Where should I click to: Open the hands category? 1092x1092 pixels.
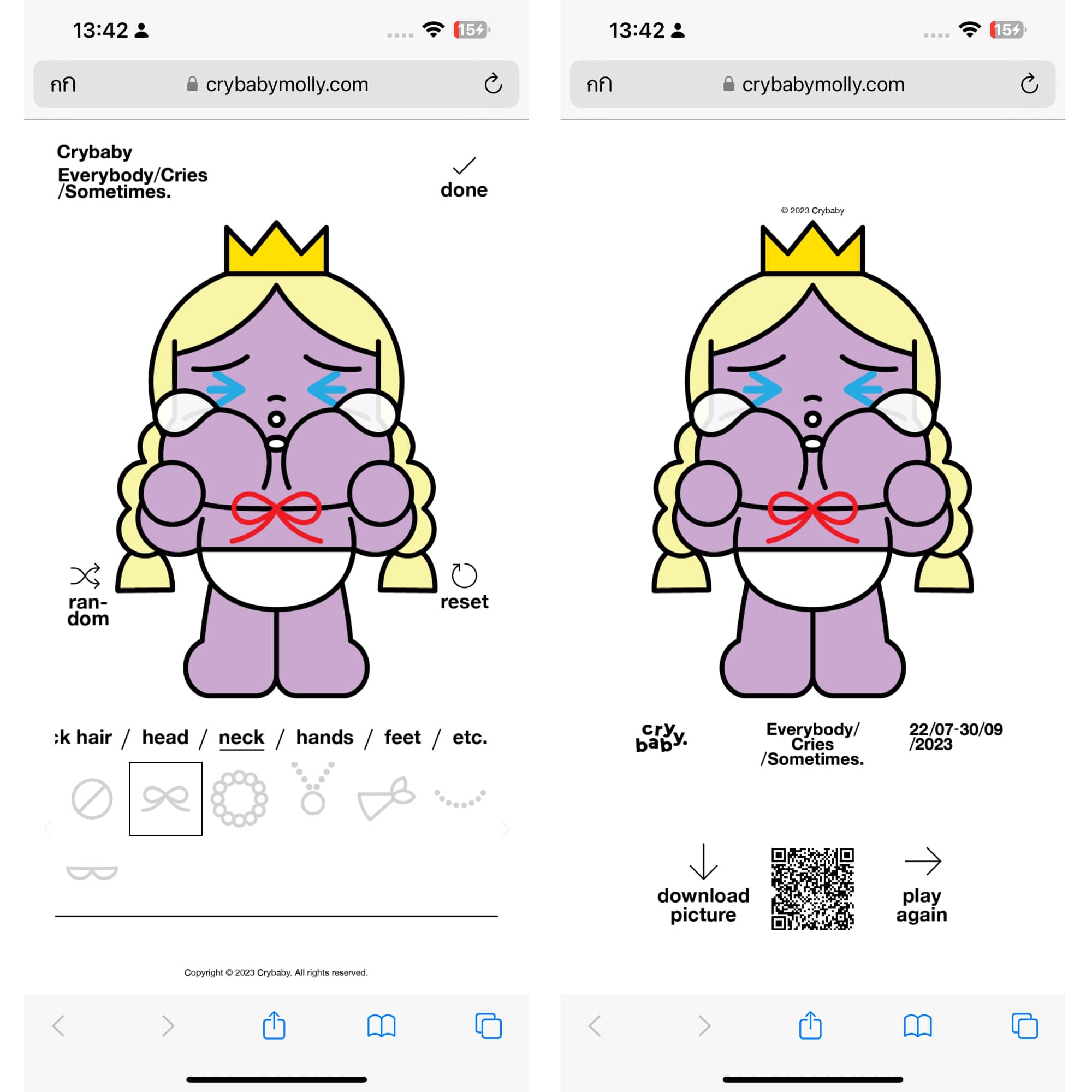pyautogui.click(x=324, y=737)
